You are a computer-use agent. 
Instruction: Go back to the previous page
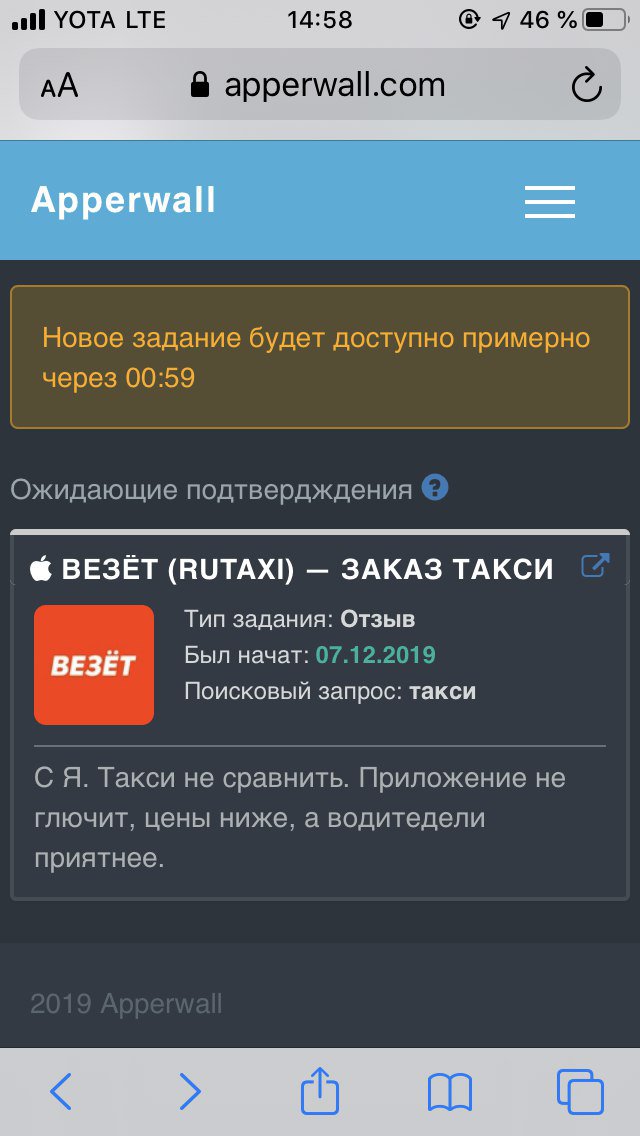pyautogui.click(x=61, y=1091)
